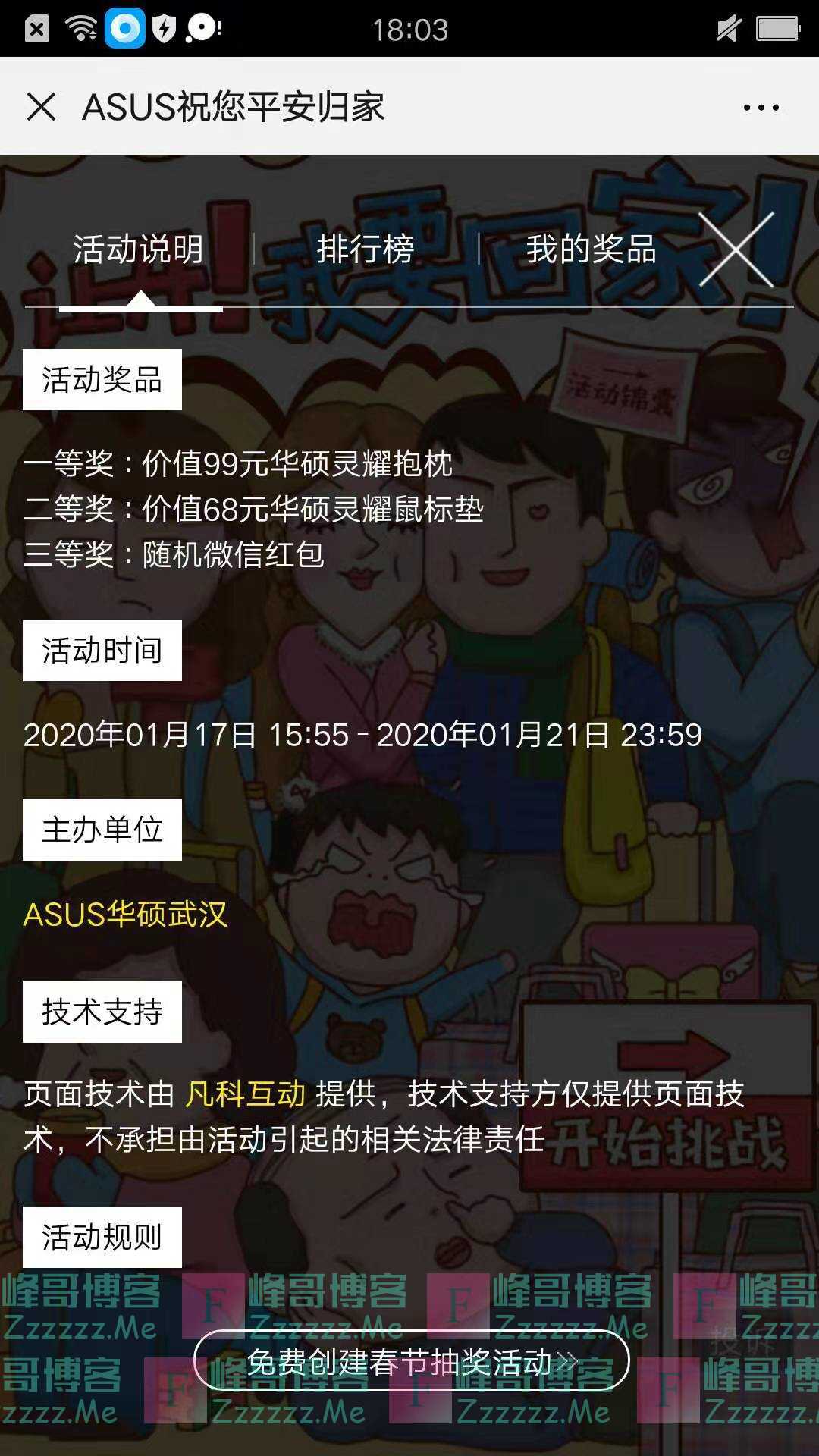Open the three-dot overflow menu
Viewport: 819px width, 1456px height.
(x=761, y=108)
